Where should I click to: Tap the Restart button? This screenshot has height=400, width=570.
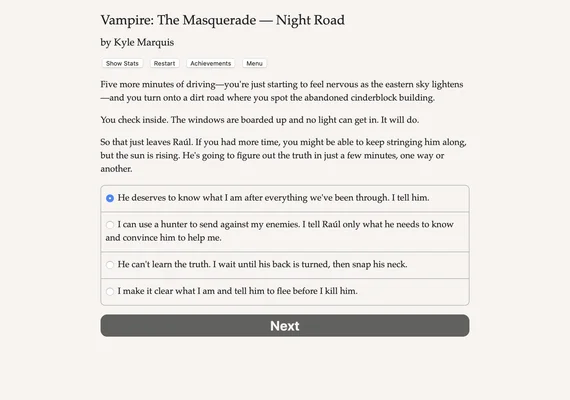pos(164,63)
